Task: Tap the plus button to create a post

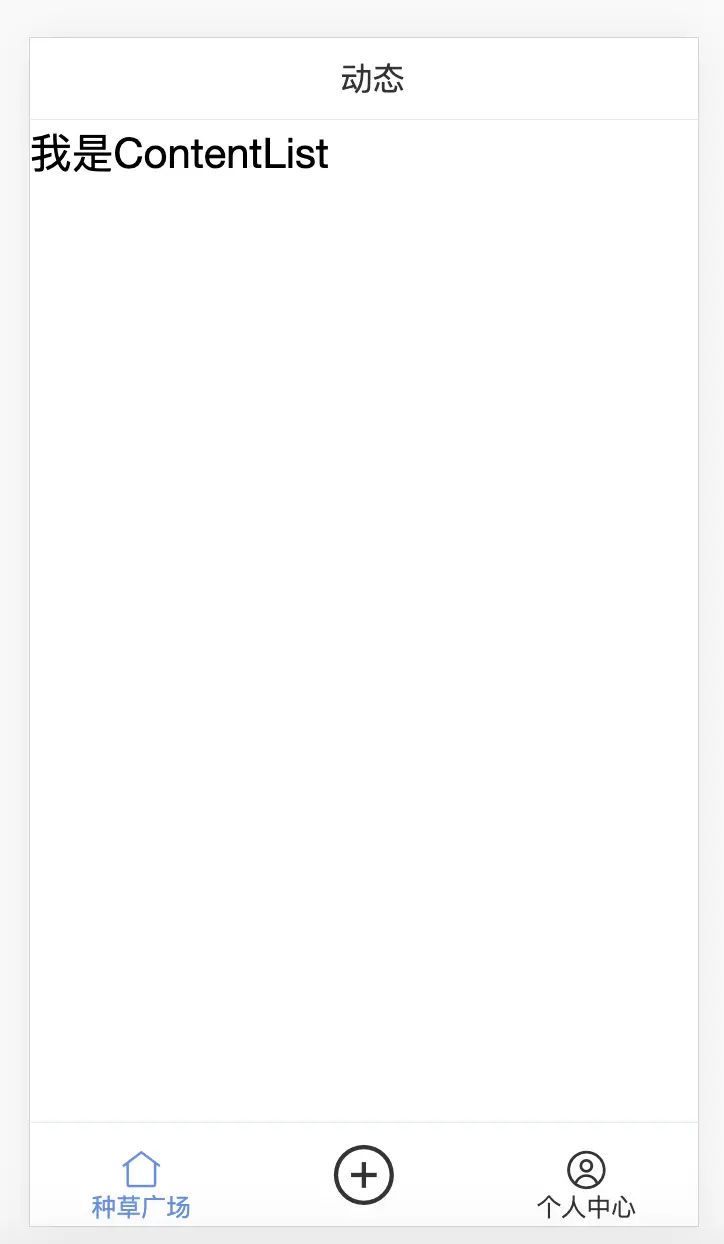Action: point(364,1175)
